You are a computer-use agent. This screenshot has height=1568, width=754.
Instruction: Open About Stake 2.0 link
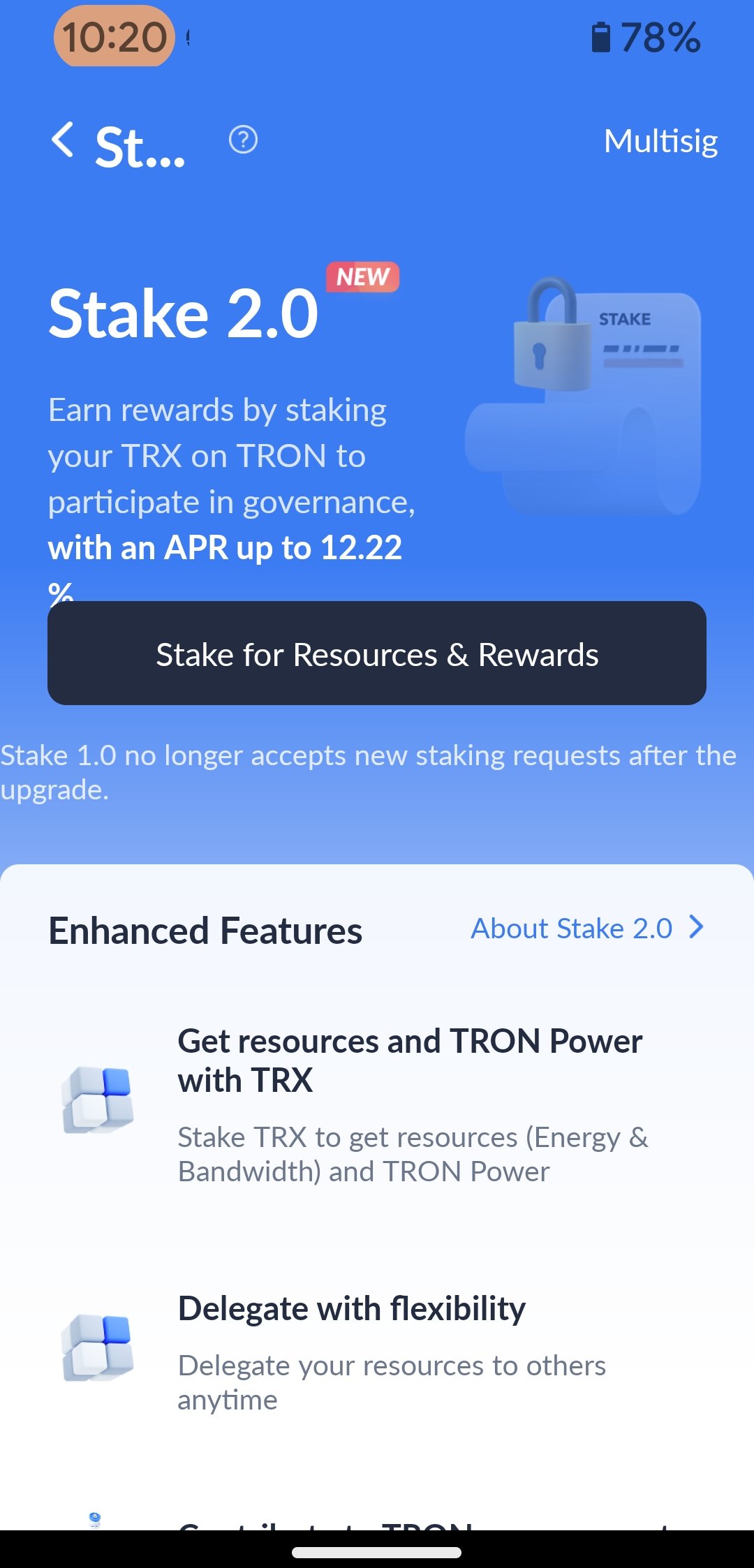pos(587,929)
